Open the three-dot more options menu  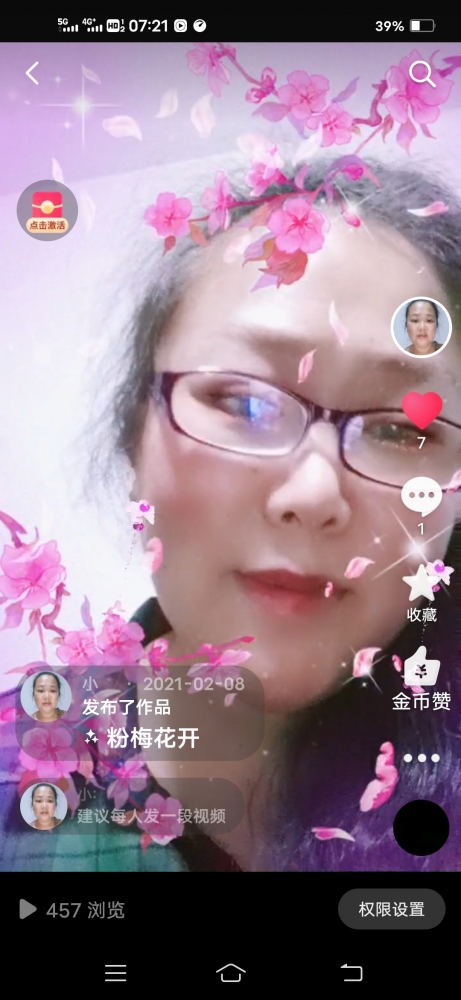tap(421, 758)
